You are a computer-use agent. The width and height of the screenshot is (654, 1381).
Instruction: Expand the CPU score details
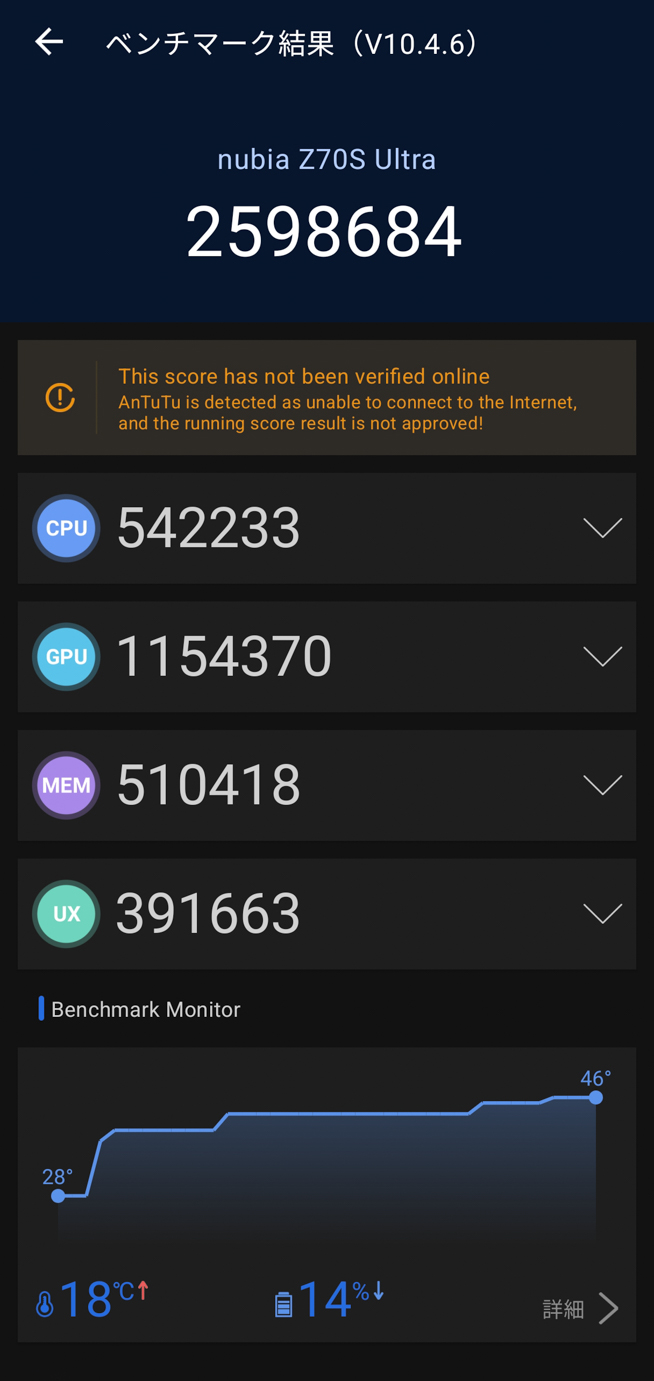click(602, 528)
